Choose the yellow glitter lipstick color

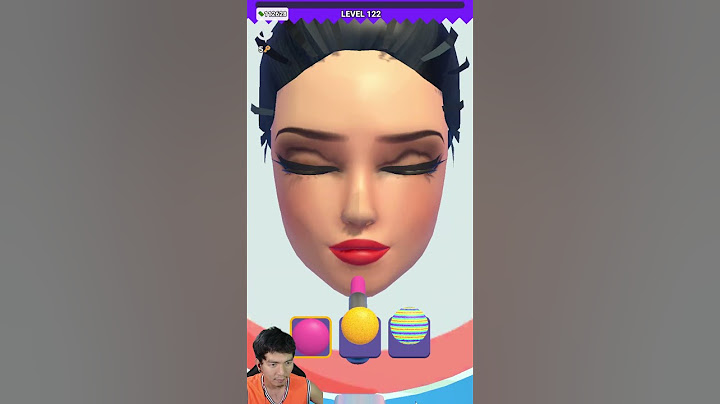tap(359, 331)
